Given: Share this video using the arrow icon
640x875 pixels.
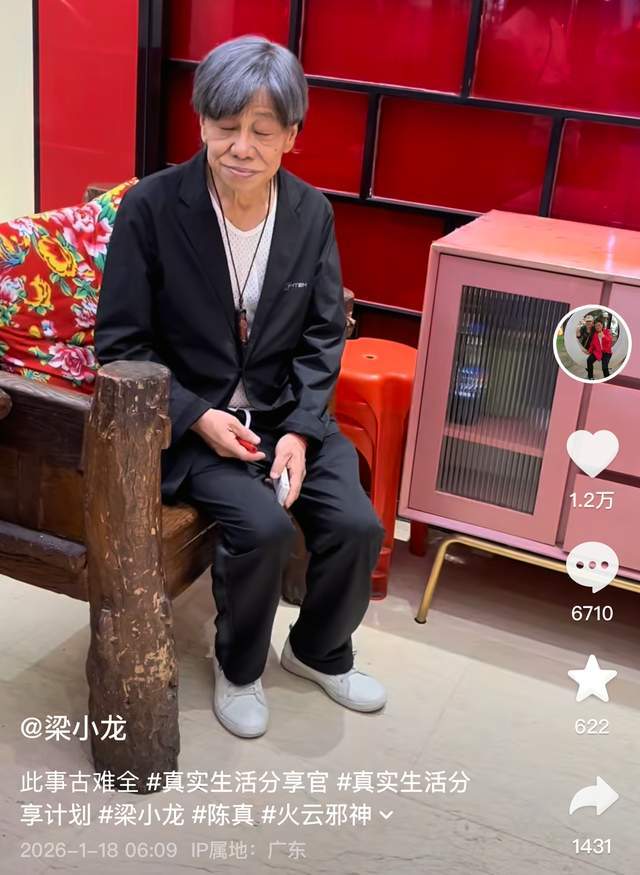Looking at the screenshot, I should (x=592, y=796).
